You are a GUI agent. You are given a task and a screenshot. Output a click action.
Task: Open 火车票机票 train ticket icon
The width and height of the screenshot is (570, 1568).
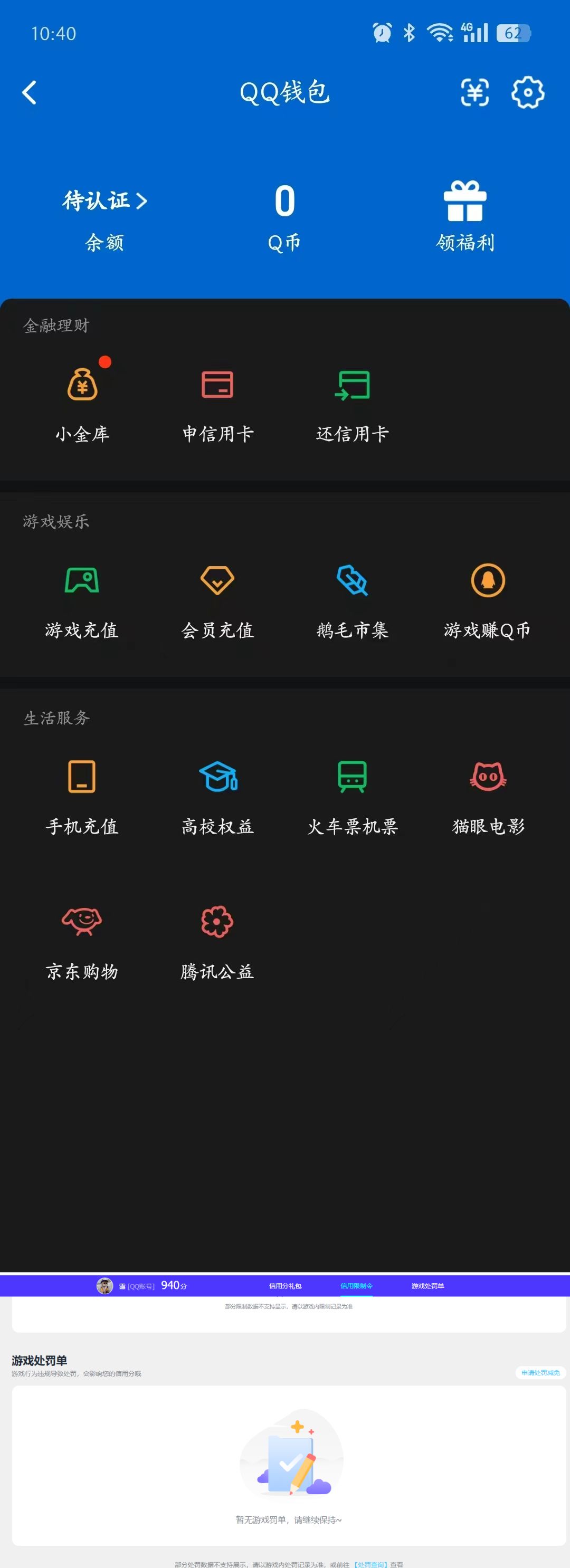click(353, 778)
